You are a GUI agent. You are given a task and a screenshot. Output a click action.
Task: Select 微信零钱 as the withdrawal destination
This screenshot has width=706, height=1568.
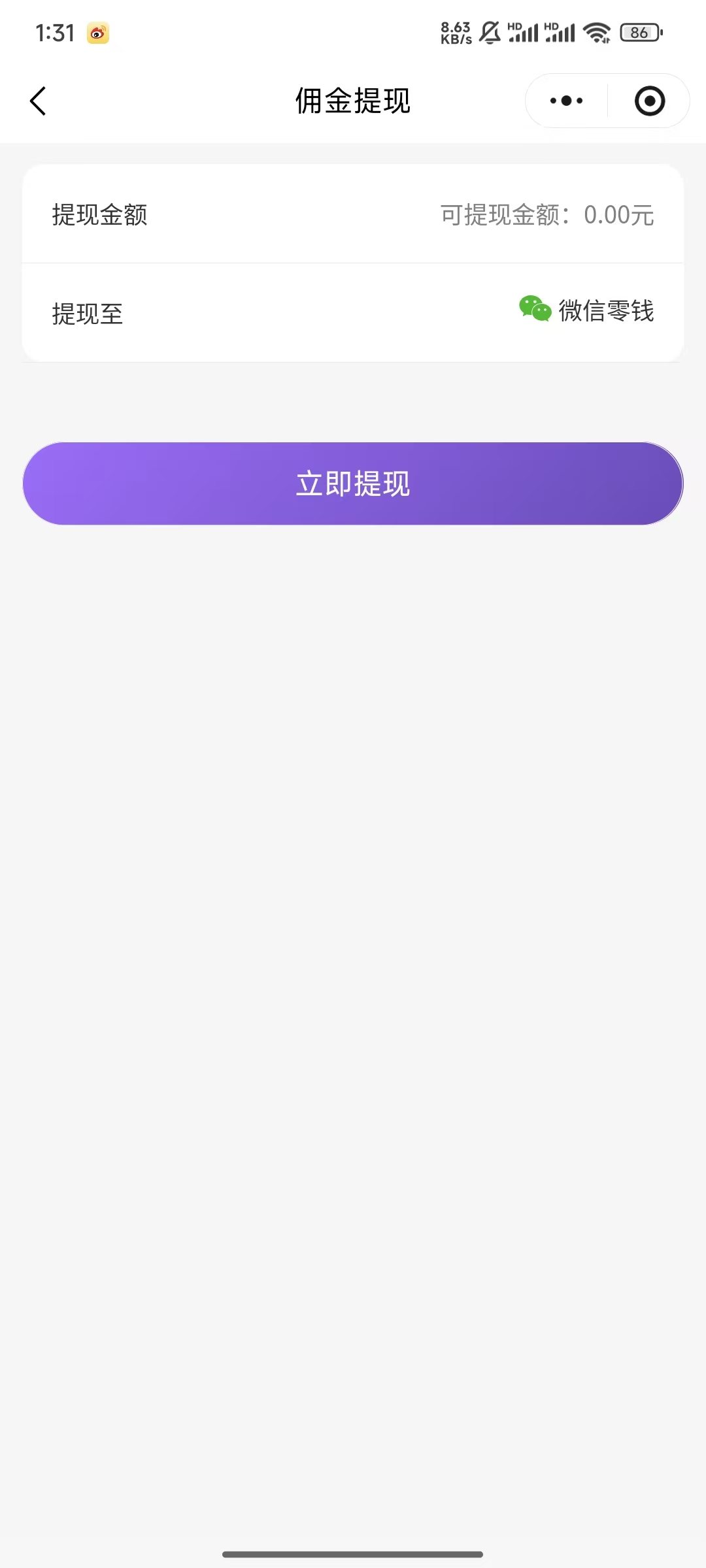point(587,311)
